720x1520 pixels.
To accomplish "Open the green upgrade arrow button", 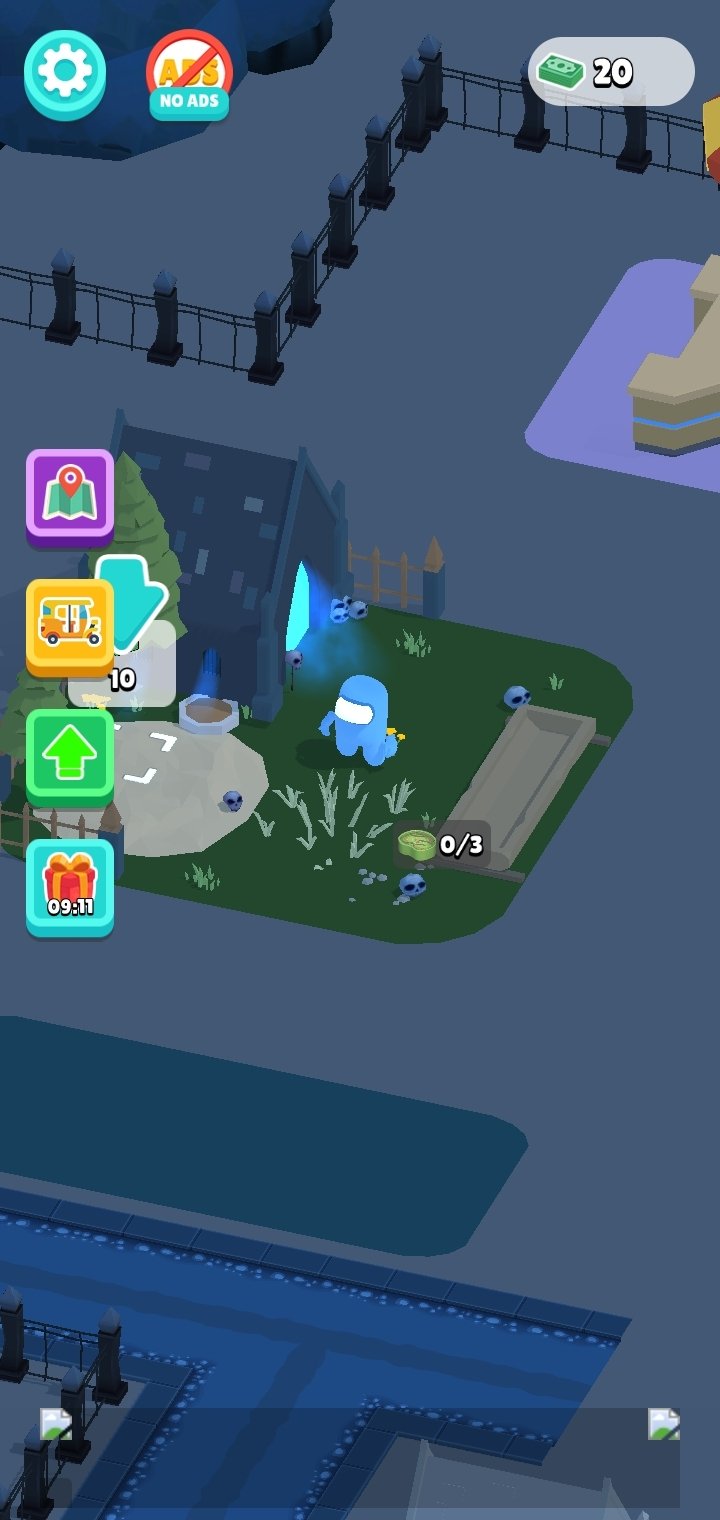I will pos(70,758).
